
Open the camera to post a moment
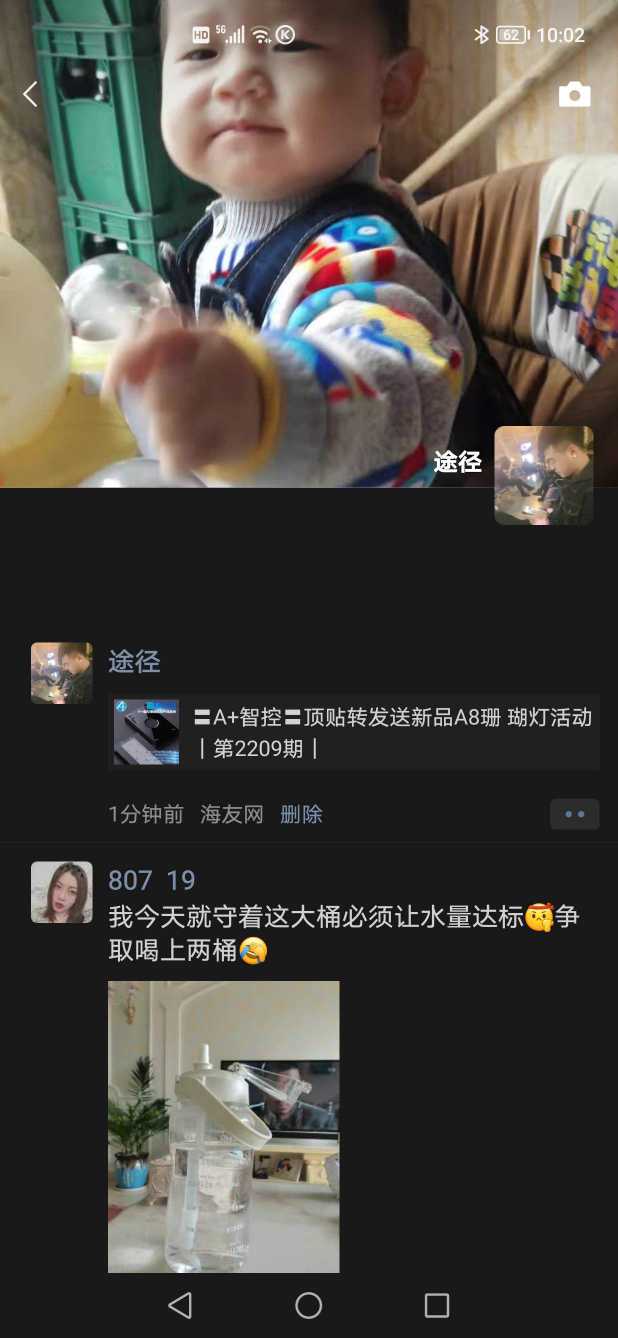click(x=574, y=95)
